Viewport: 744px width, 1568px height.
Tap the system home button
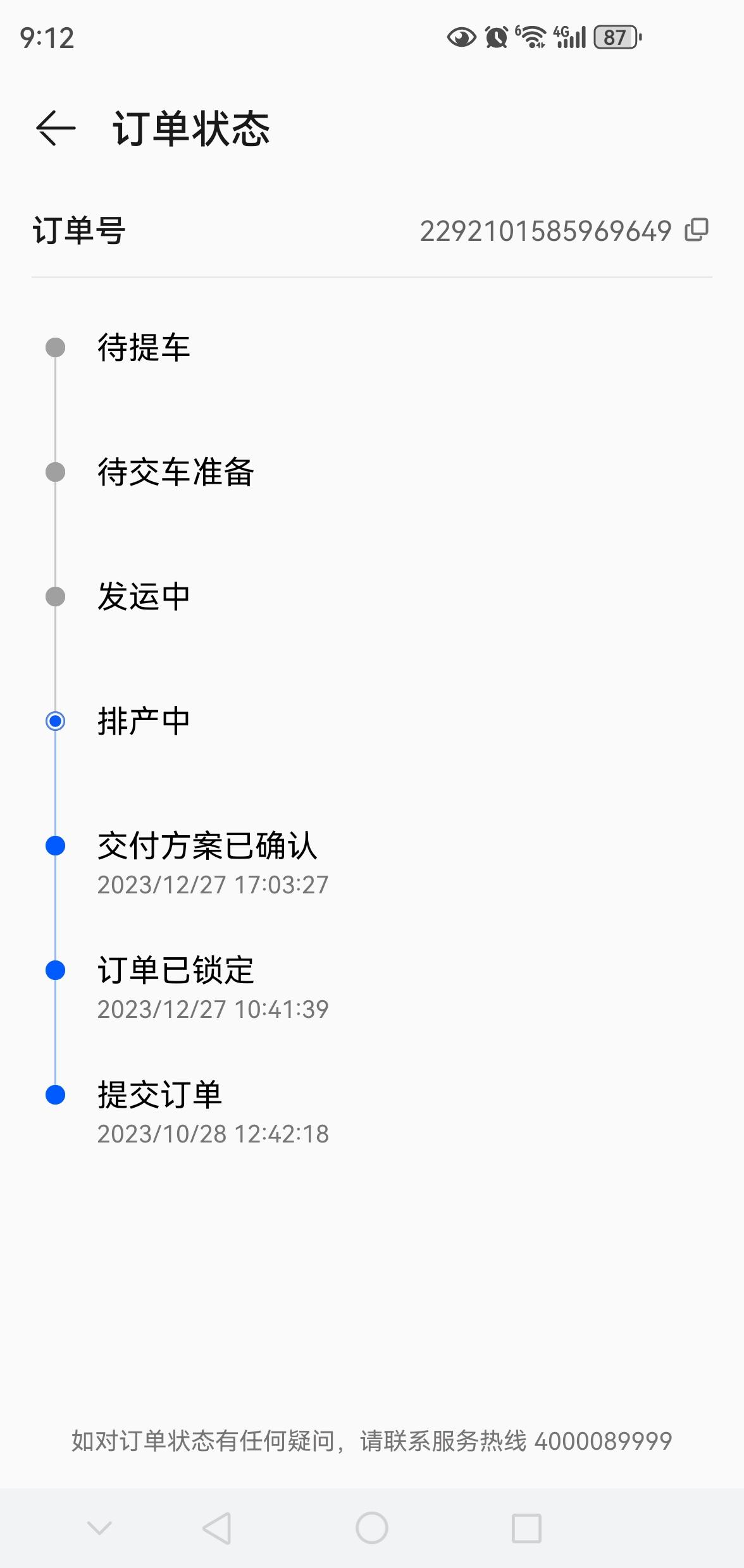pyautogui.click(x=372, y=1528)
